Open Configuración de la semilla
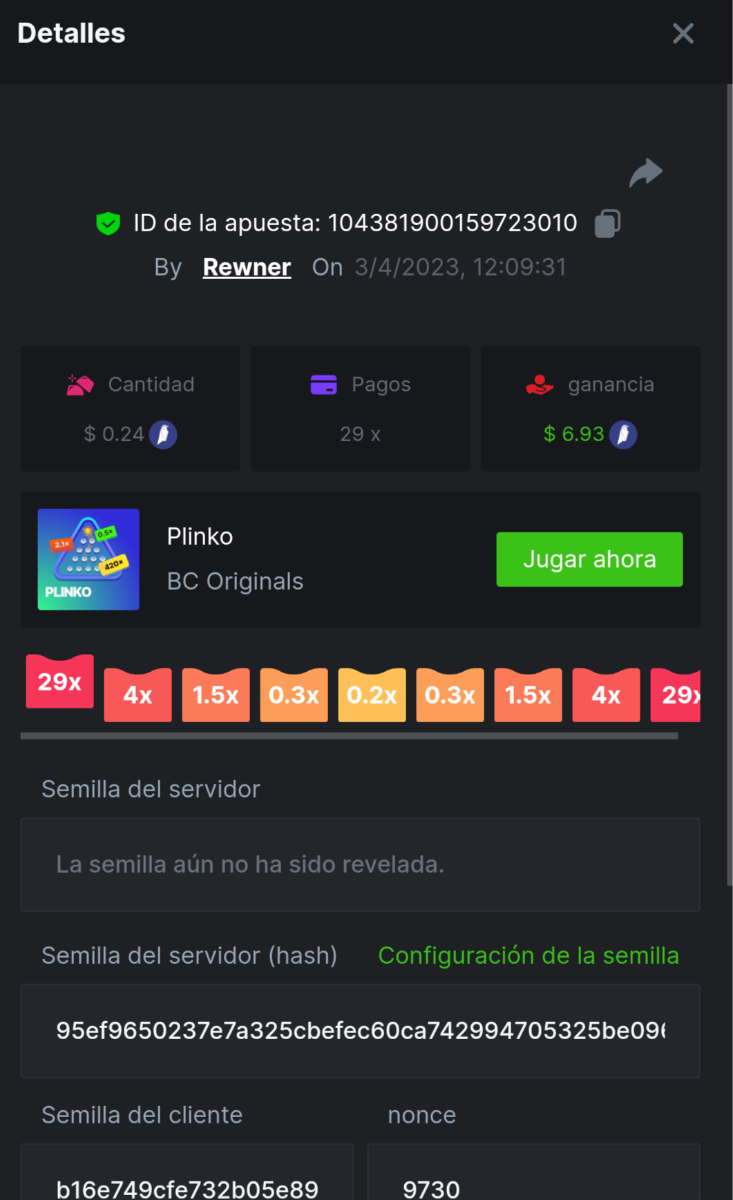 528,955
